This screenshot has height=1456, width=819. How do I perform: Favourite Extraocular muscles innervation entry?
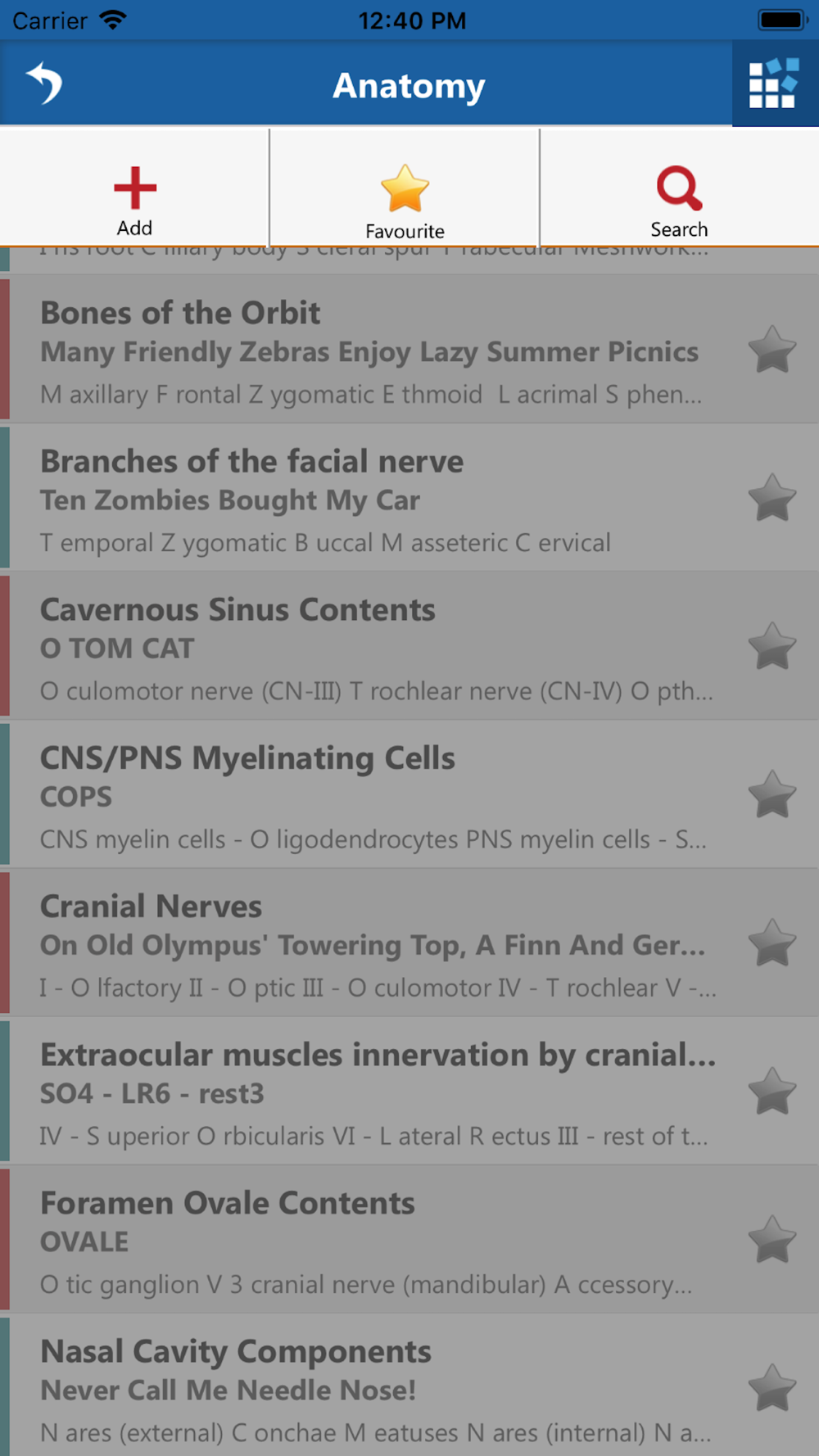pyautogui.click(x=772, y=1092)
